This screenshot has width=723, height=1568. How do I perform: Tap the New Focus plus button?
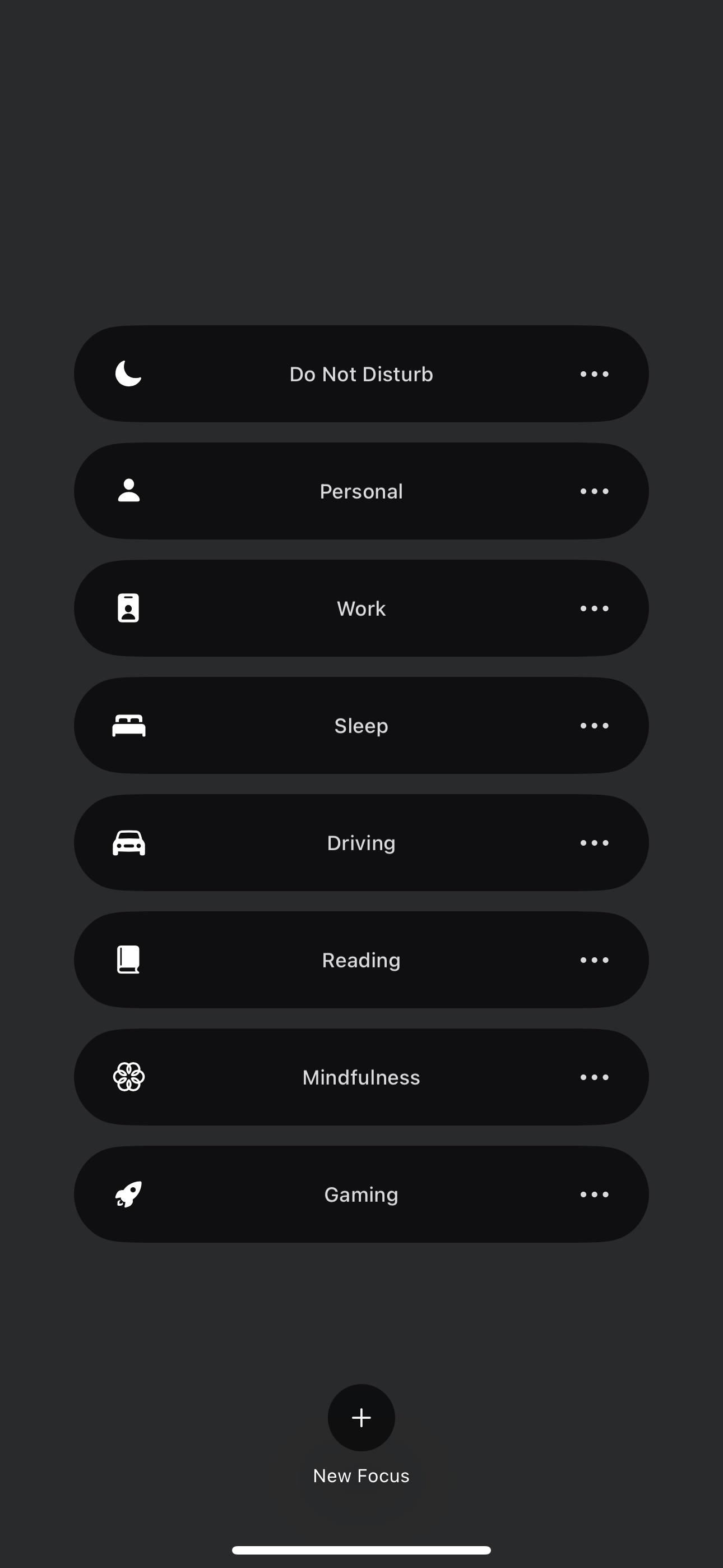point(361,1418)
